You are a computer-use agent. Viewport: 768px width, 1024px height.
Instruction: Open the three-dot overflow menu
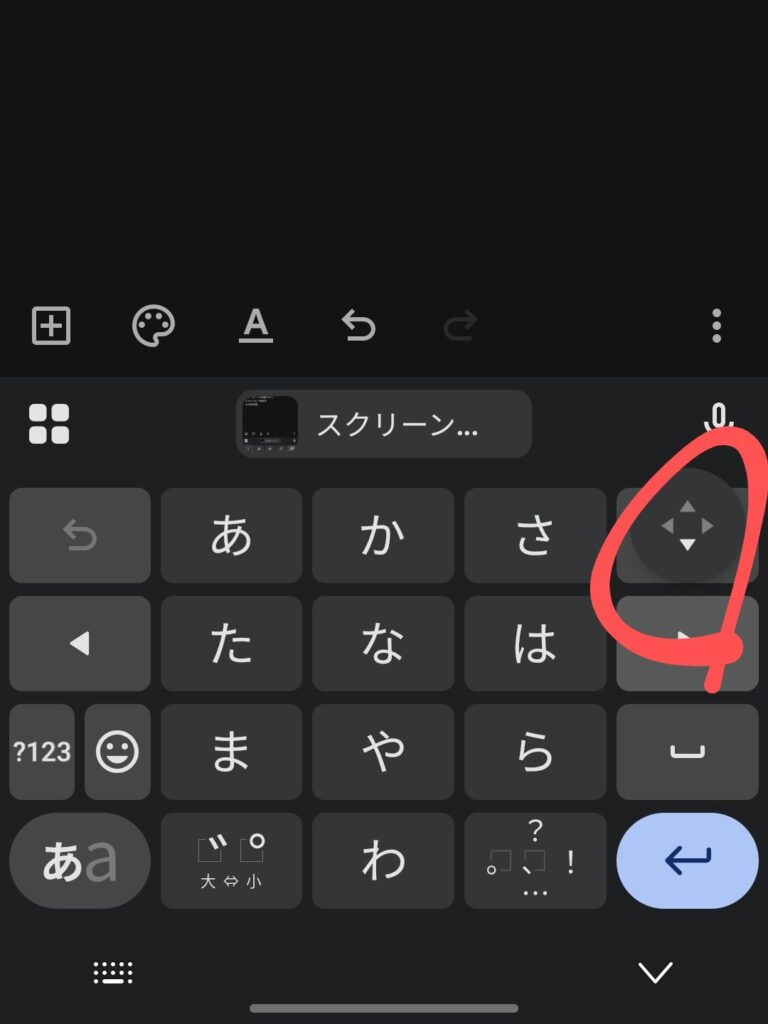[x=716, y=326]
